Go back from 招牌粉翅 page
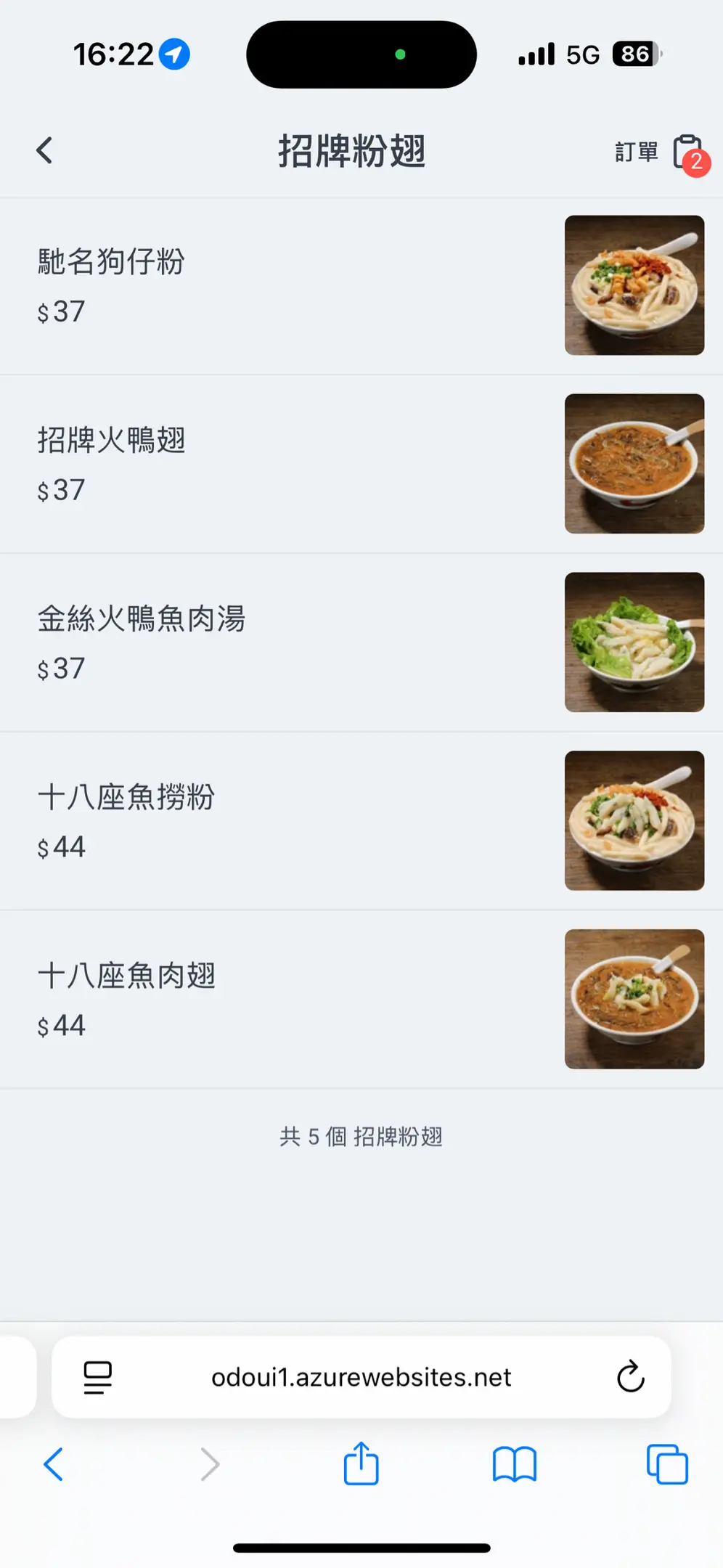Viewport: 723px width, 1568px height. pyautogui.click(x=45, y=151)
